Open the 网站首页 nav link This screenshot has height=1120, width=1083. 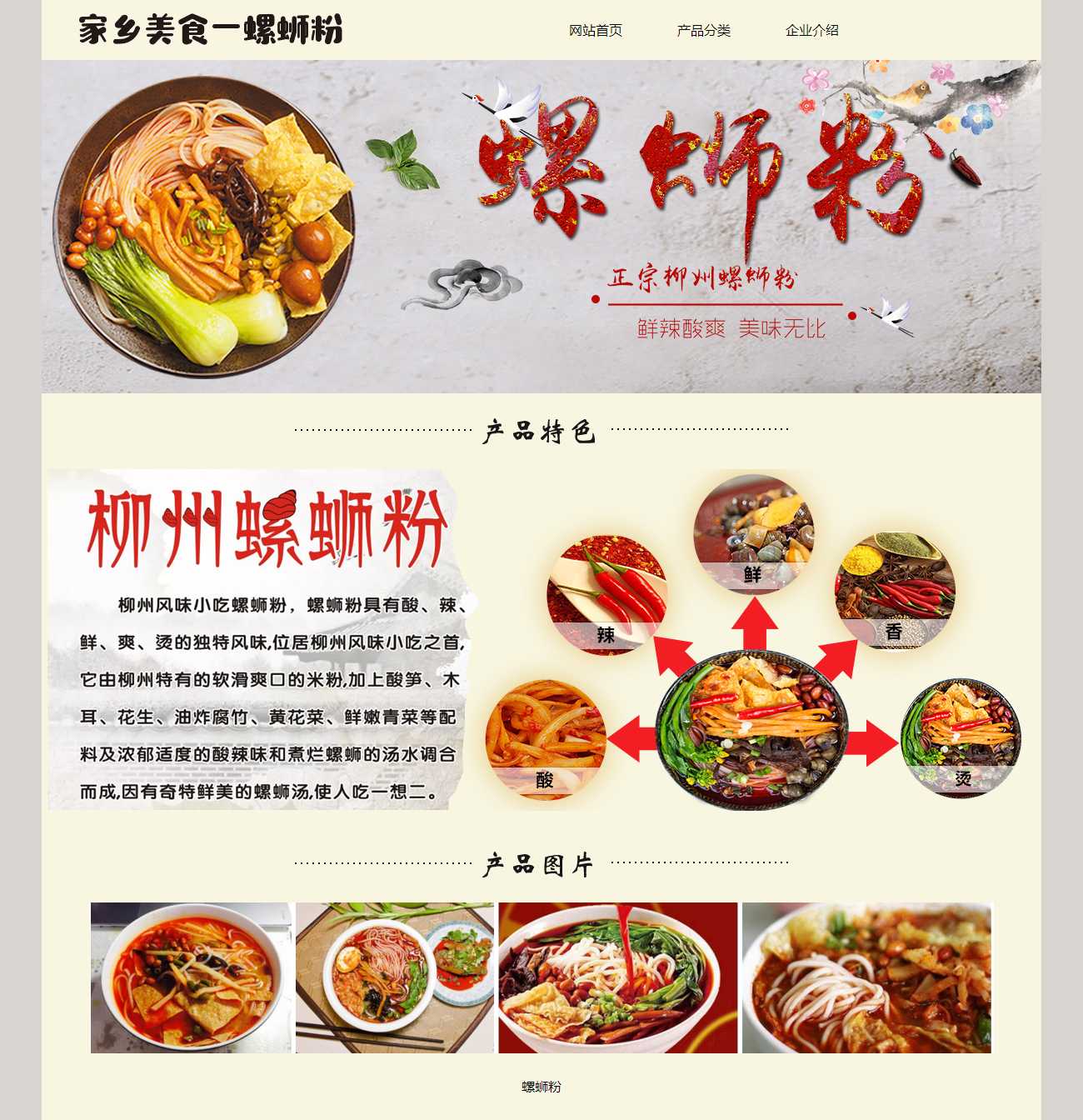click(595, 31)
